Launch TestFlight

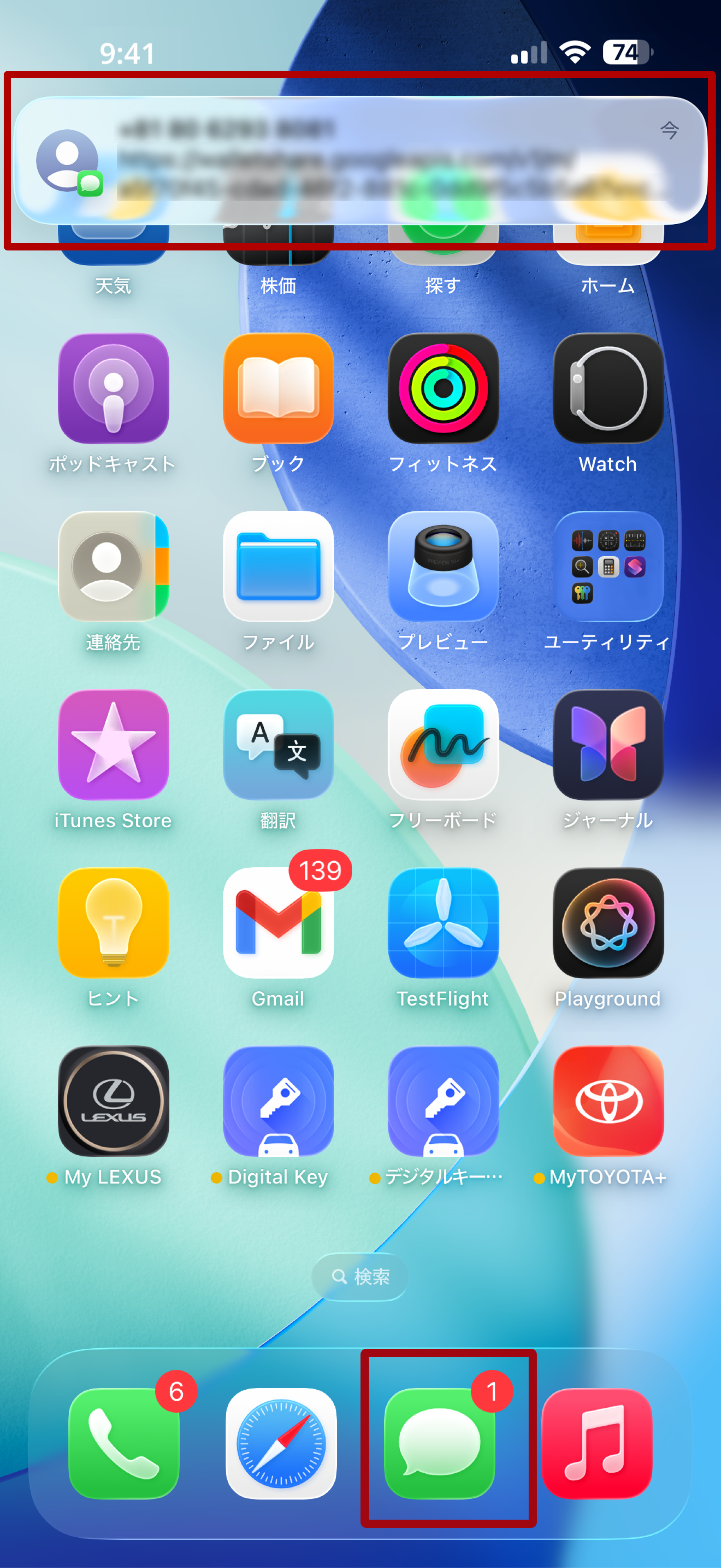443,923
